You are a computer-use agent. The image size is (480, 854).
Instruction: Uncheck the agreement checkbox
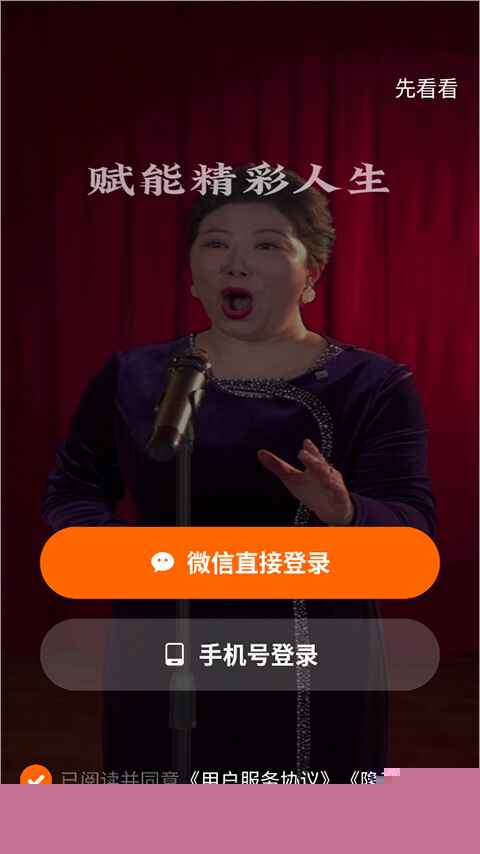pos(36,777)
